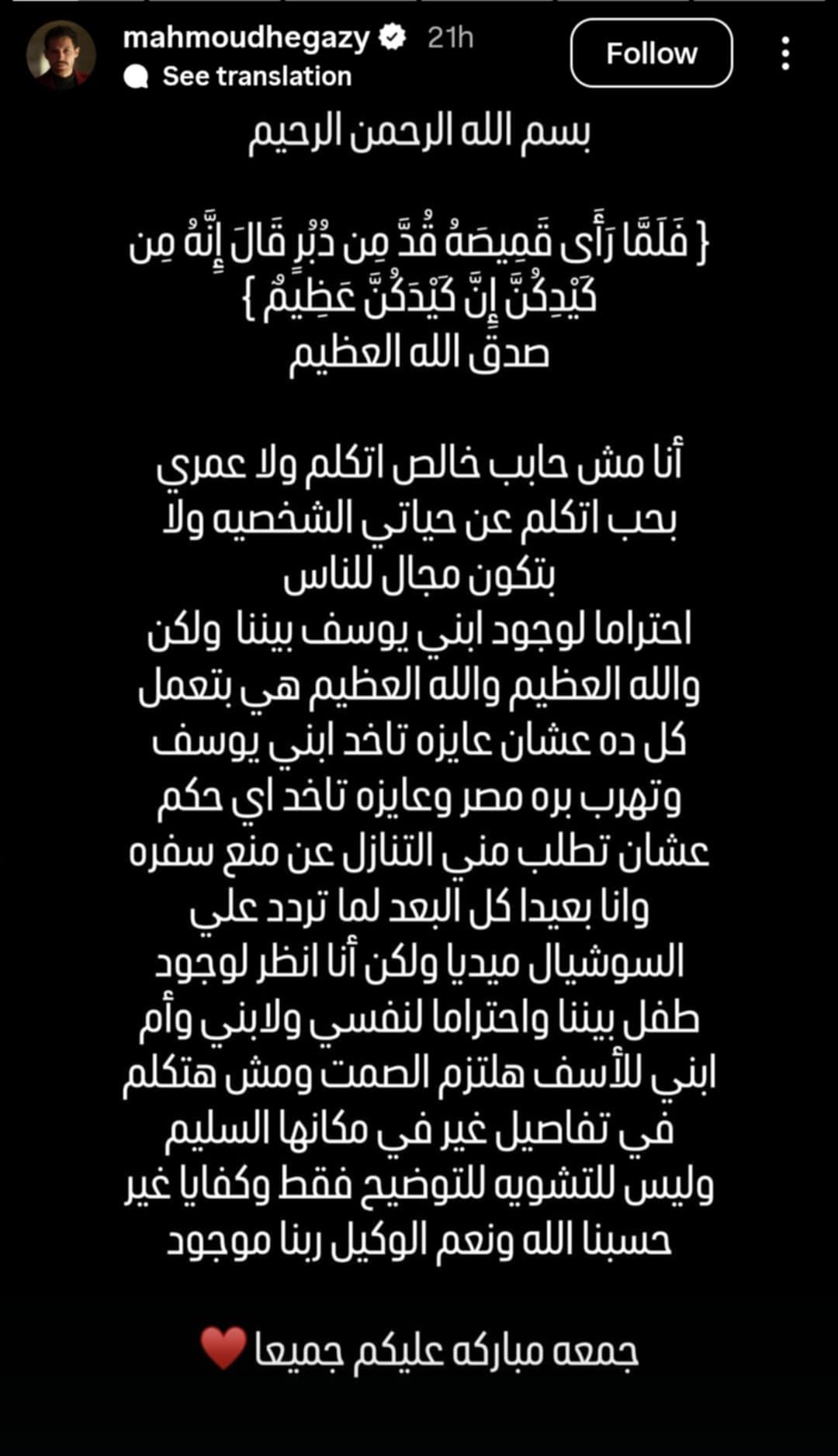This screenshot has width=838, height=1456.
Task: Visit the mahmoudhegazy username link
Action: [x=246, y=37]
